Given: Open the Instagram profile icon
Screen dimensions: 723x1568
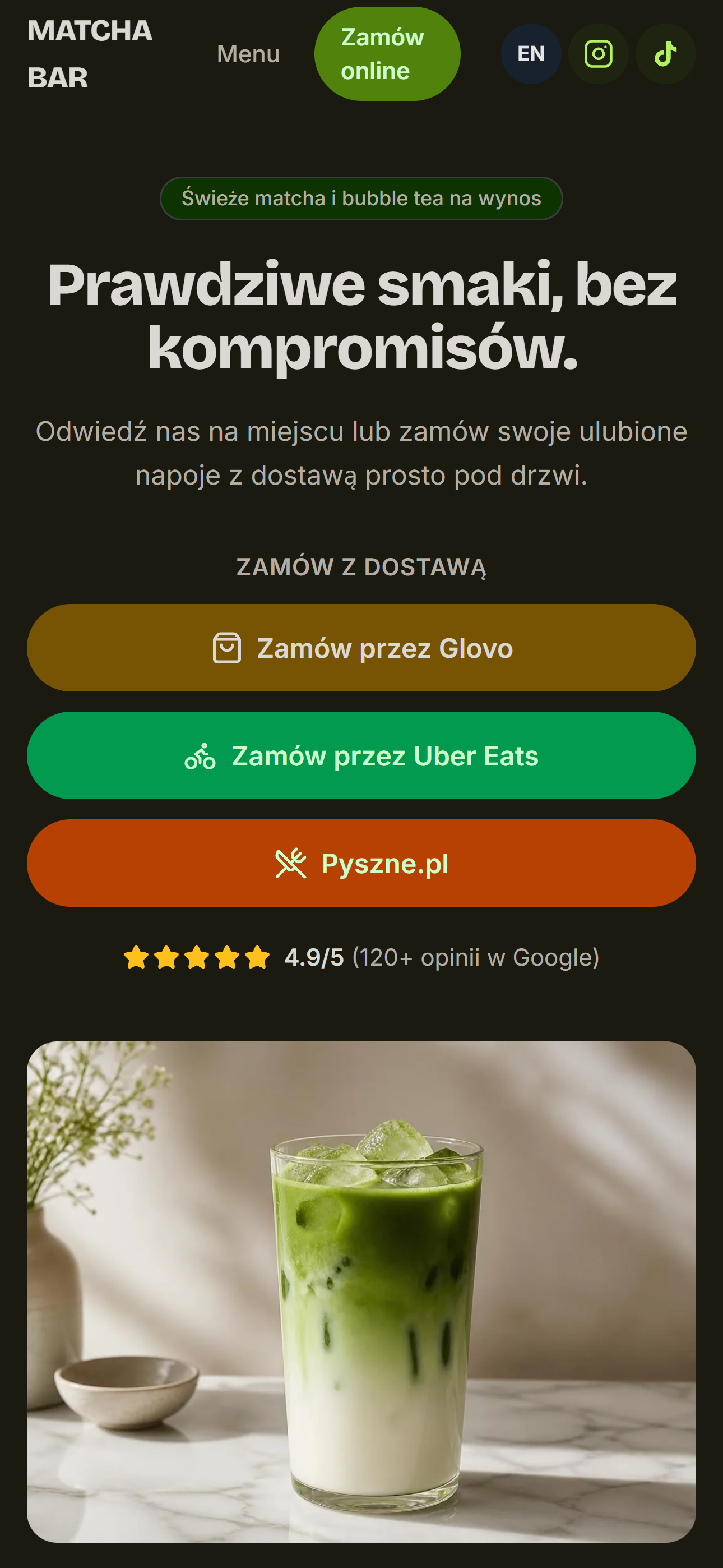Looking at the screenshot, I should 598,54.
